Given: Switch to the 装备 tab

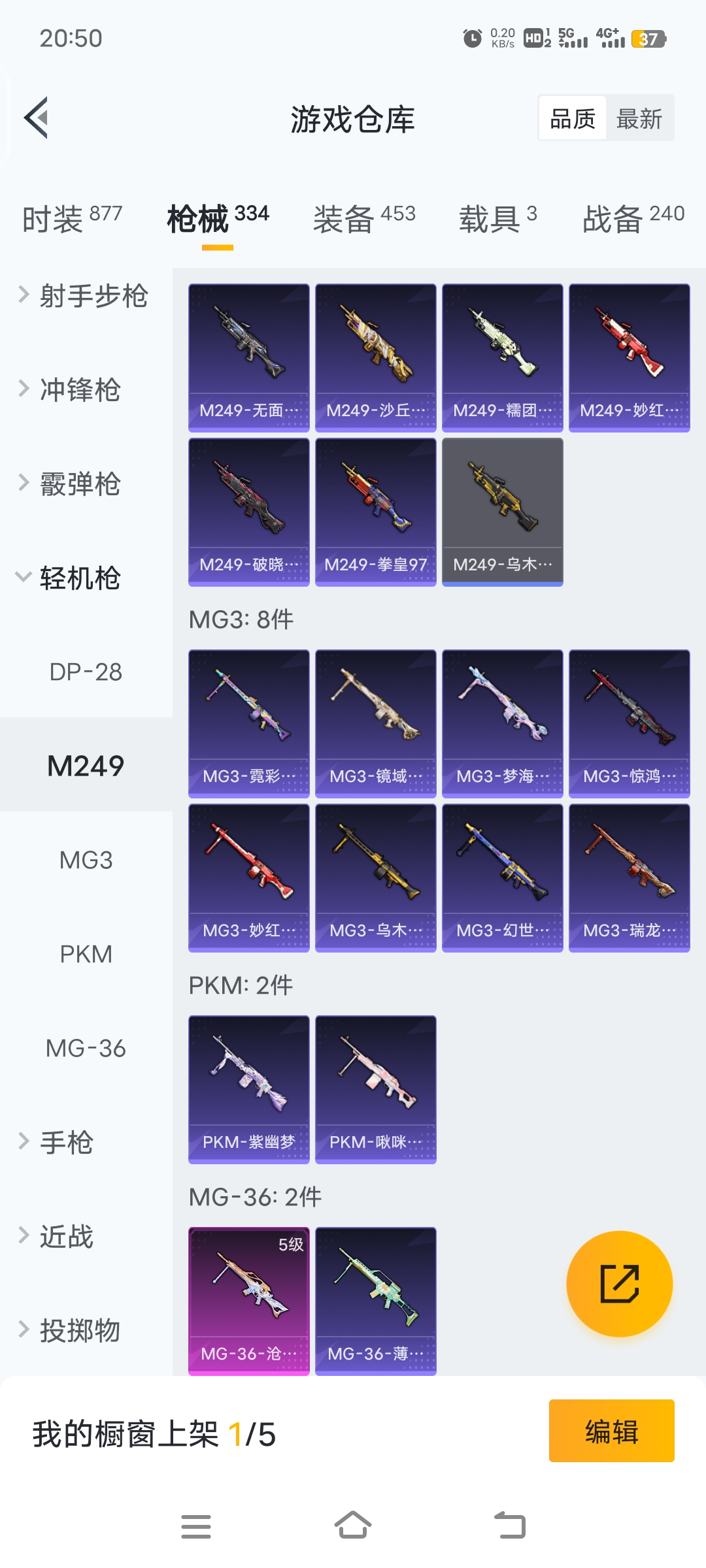Looking at the screenshot, I should click(364, 218).
